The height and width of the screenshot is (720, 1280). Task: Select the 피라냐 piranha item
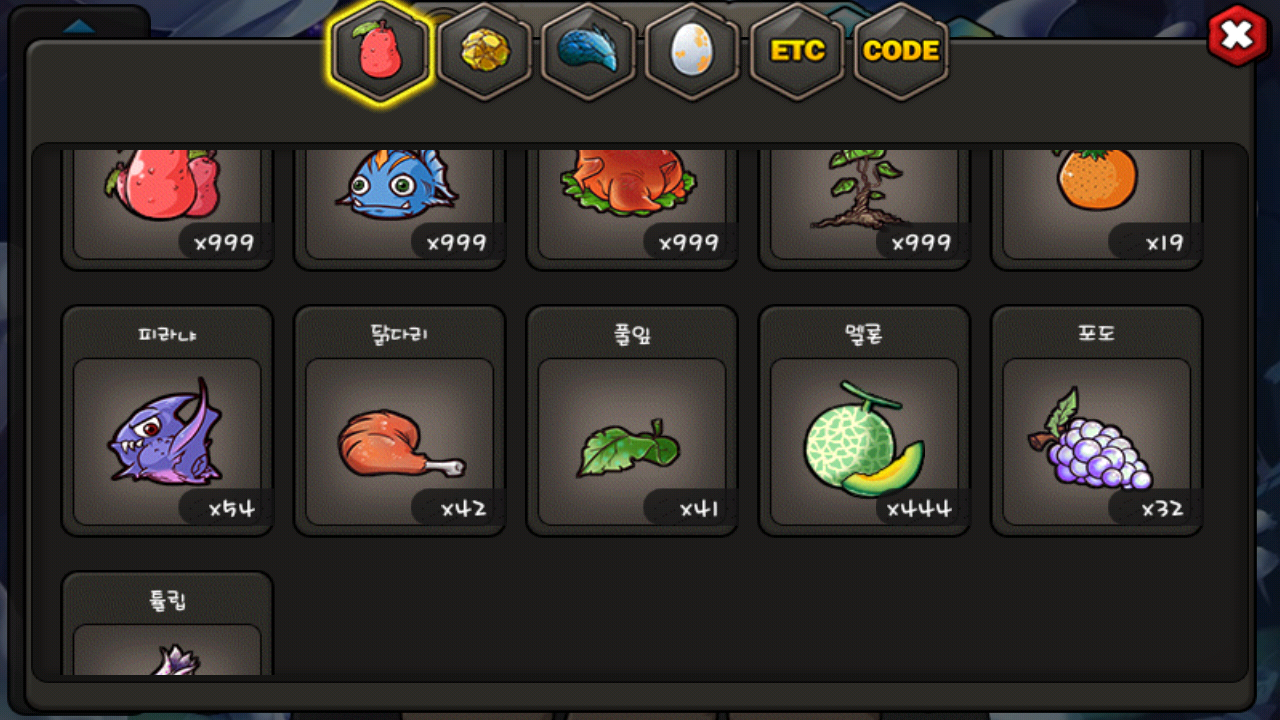[167, 421]
